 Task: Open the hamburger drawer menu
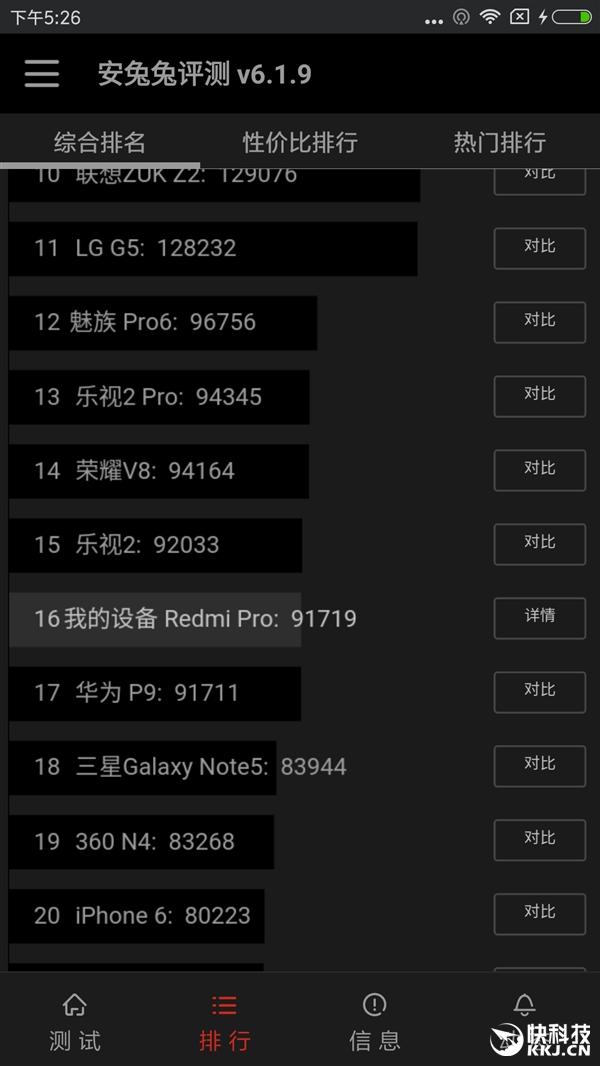tap(41, 74)
